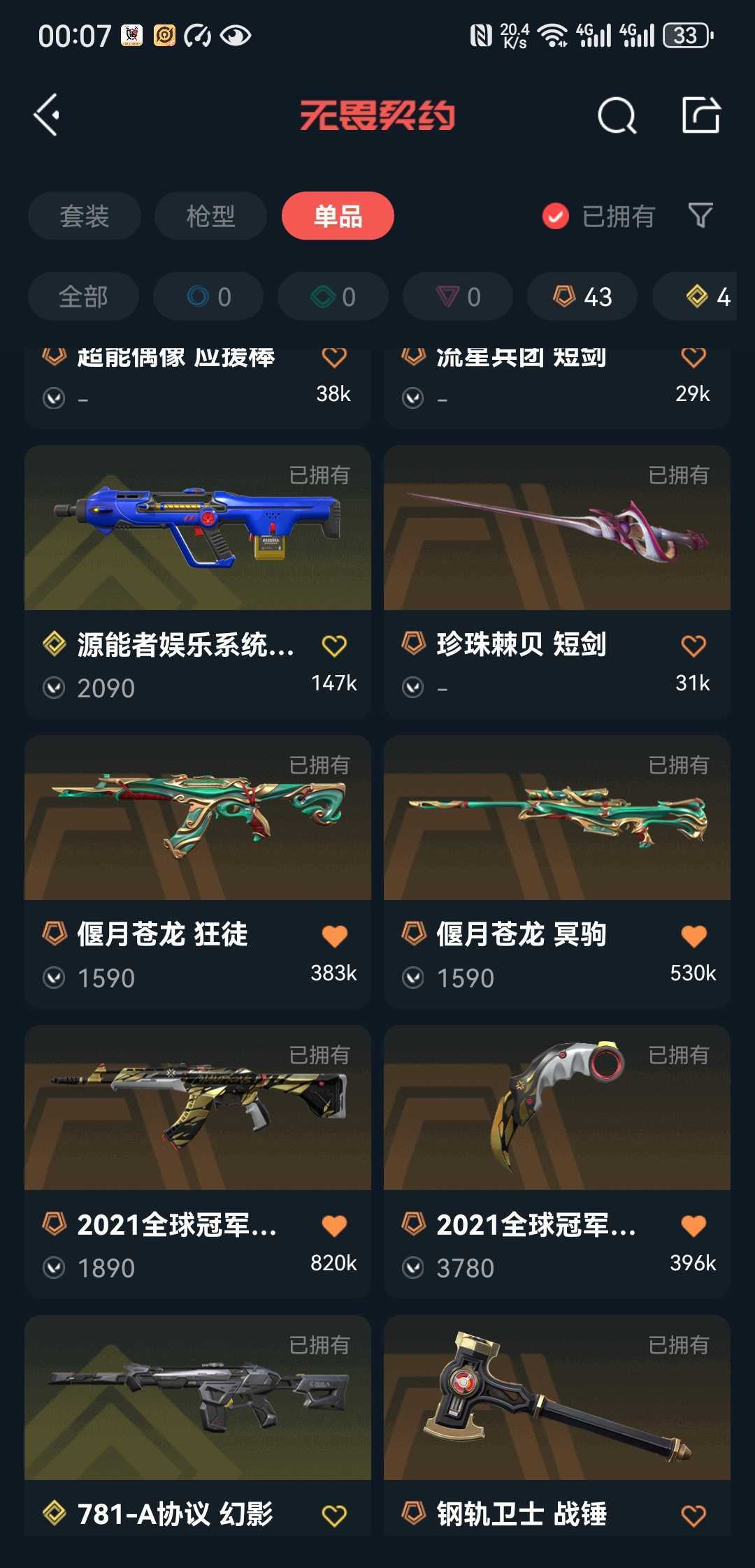Select the 单品 tab
The image size is (755, 1568).
pos(338,216)
